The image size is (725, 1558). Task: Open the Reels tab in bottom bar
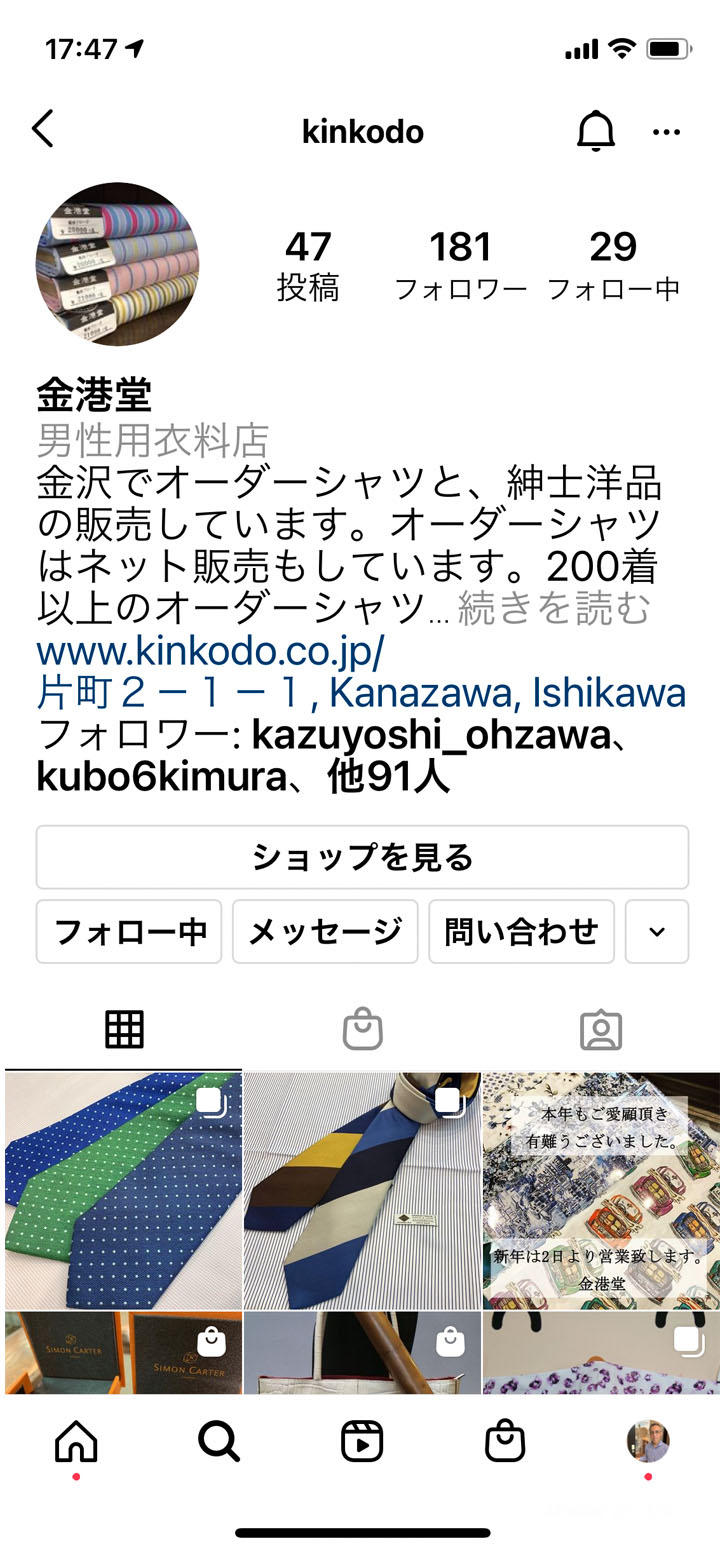(x=362, y=1441)
